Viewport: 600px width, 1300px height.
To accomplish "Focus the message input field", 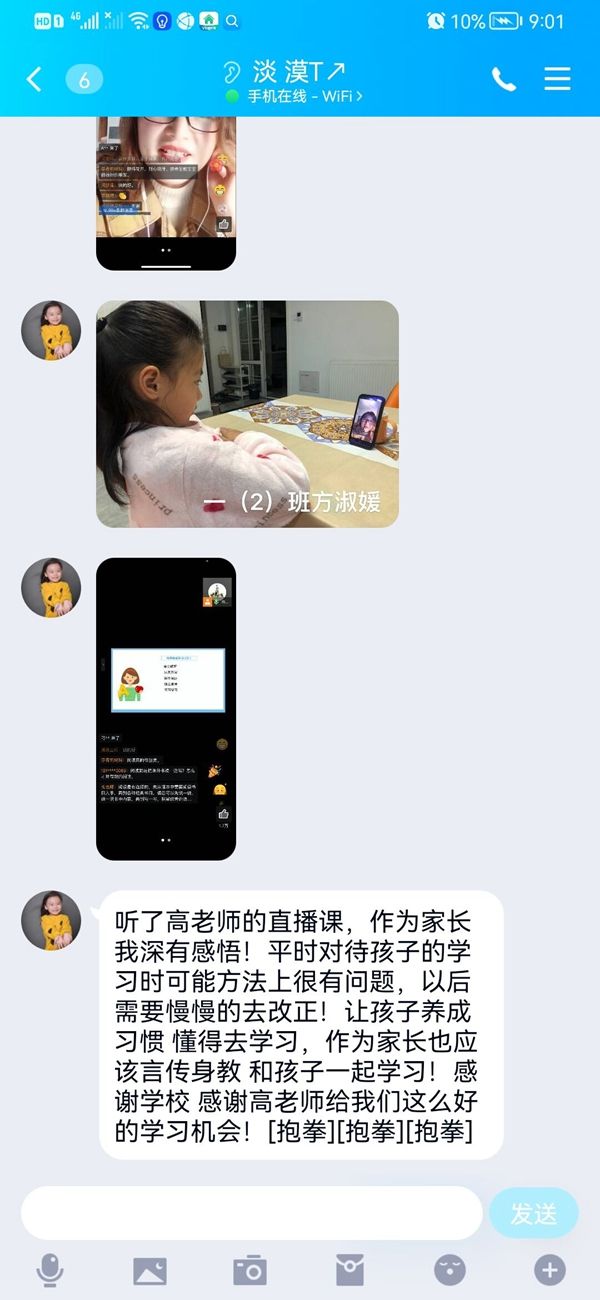I will [251, 1213].
